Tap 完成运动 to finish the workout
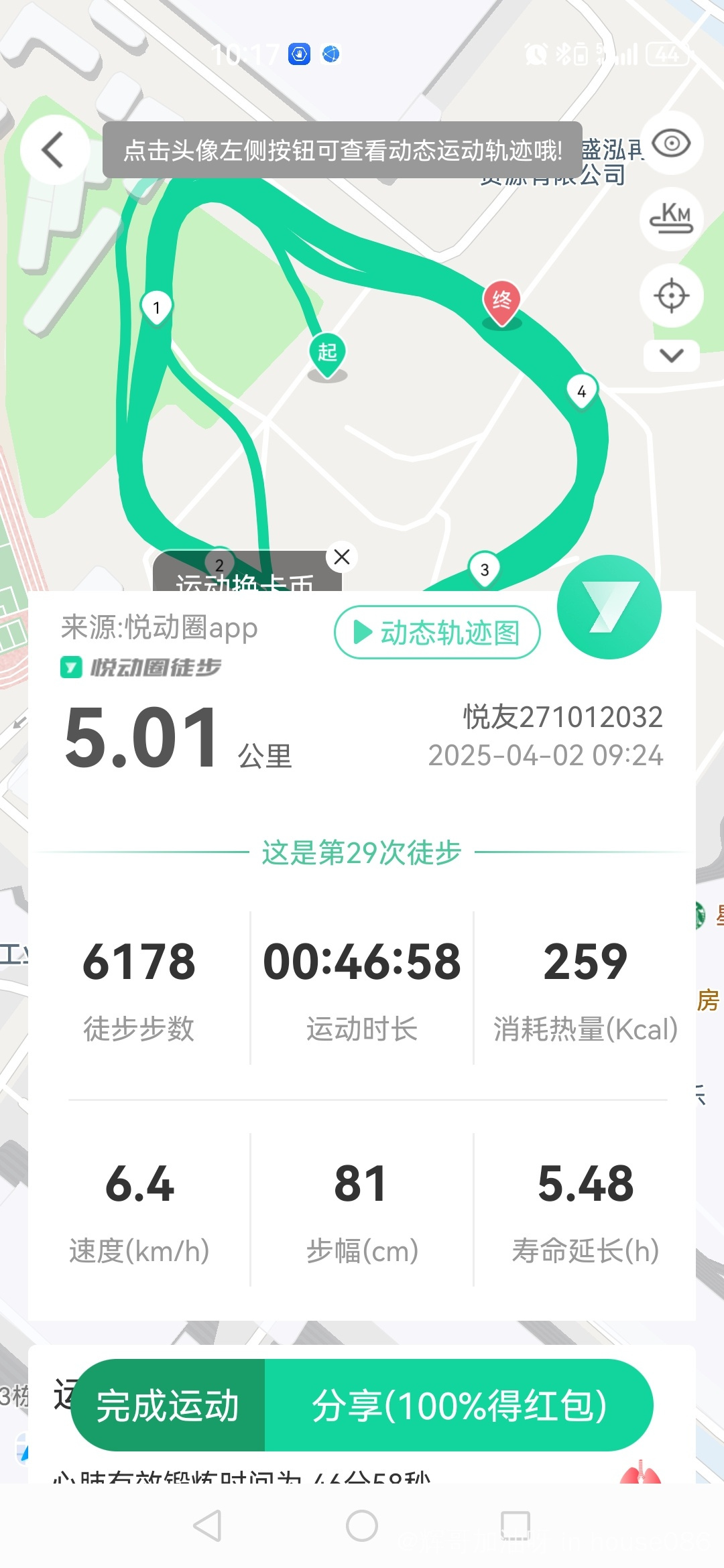This screenshot has width=724, height=1568. [x=168, y=1405]
